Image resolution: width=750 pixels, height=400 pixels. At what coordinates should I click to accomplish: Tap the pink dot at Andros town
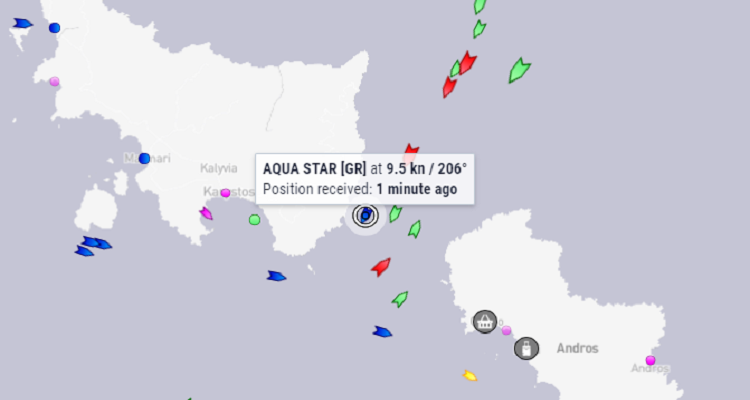650,360
